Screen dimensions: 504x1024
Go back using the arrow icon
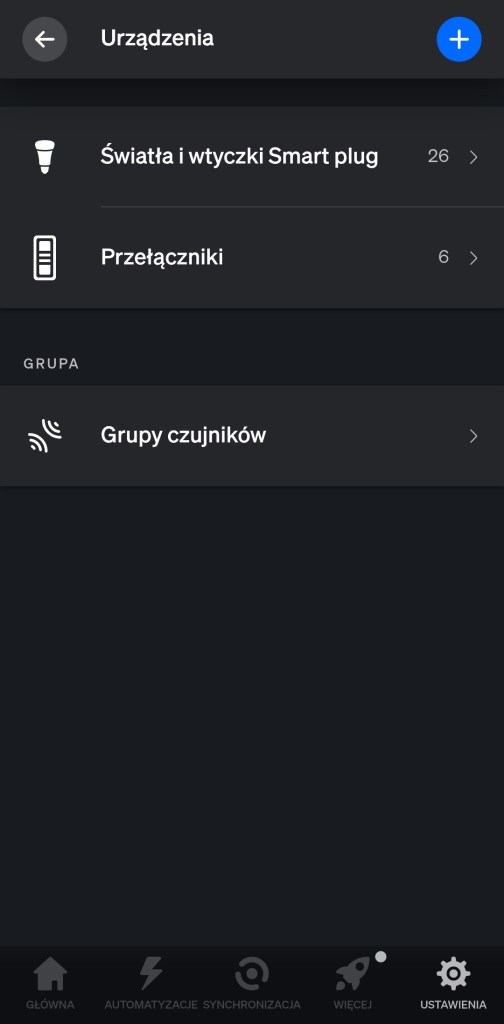coord(45,39)
